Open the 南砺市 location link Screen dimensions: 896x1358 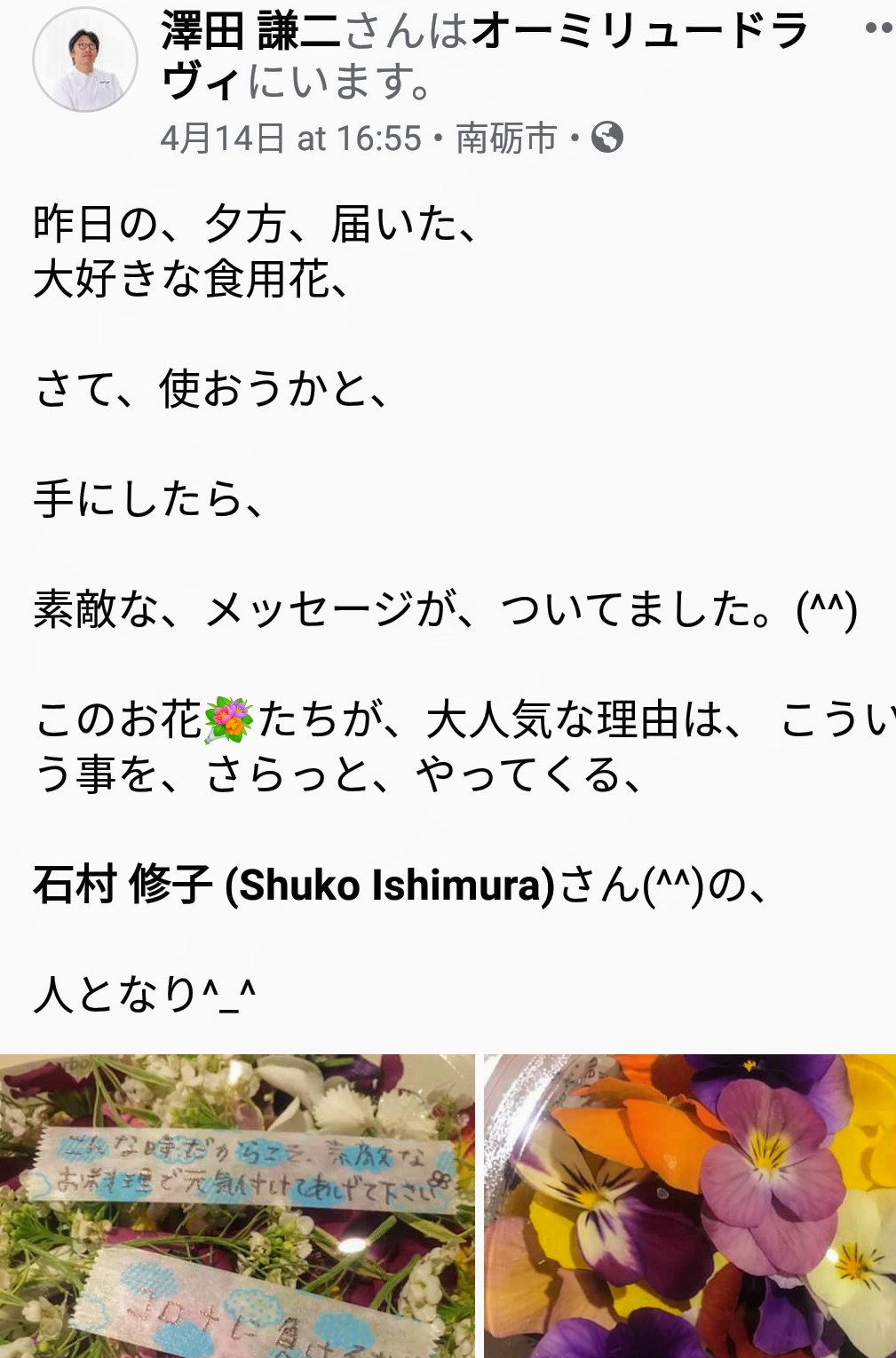(x=506, y=139)
